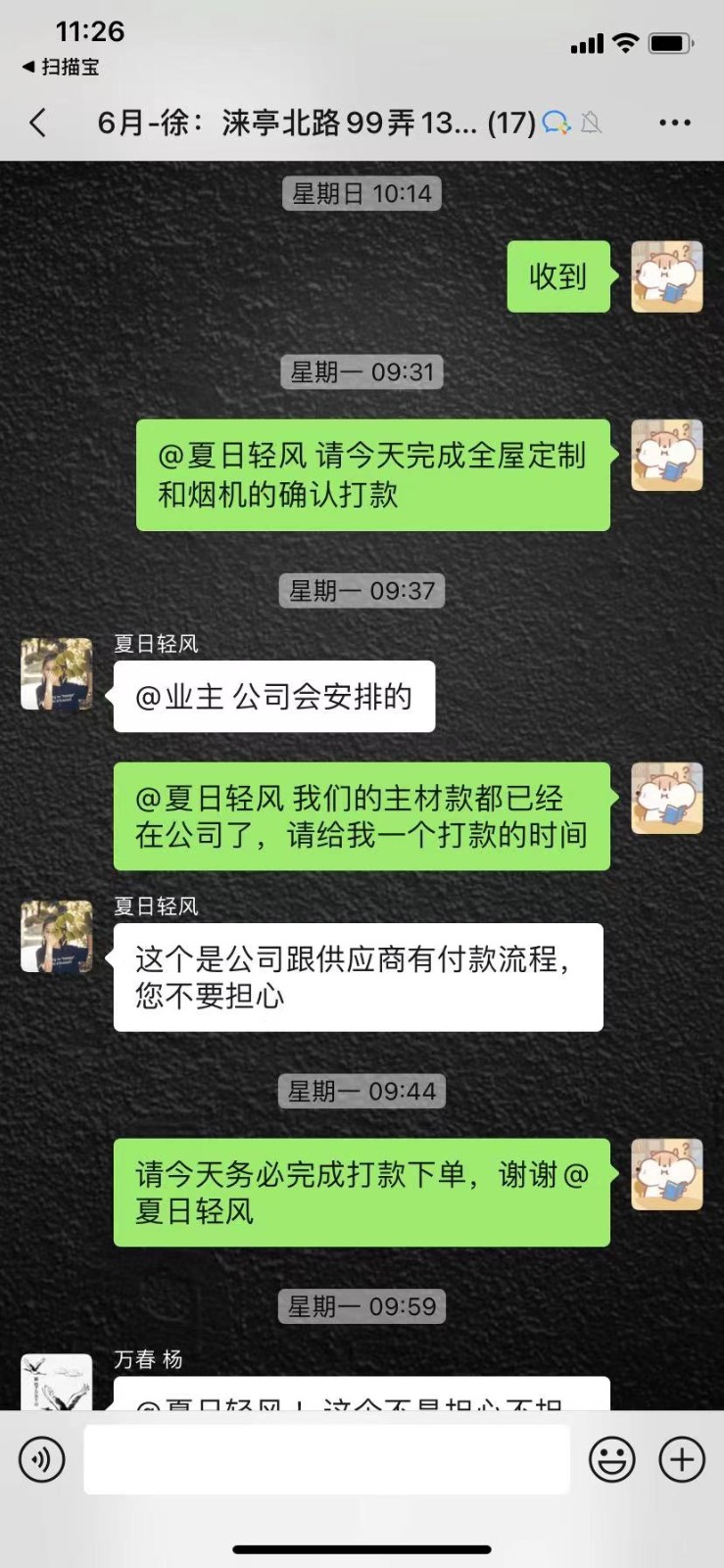Open 夏日轻风's avatar beside 公司会安排的
Image resolution: width=724 pixels, height=1568 pixels.
[57, 674]
